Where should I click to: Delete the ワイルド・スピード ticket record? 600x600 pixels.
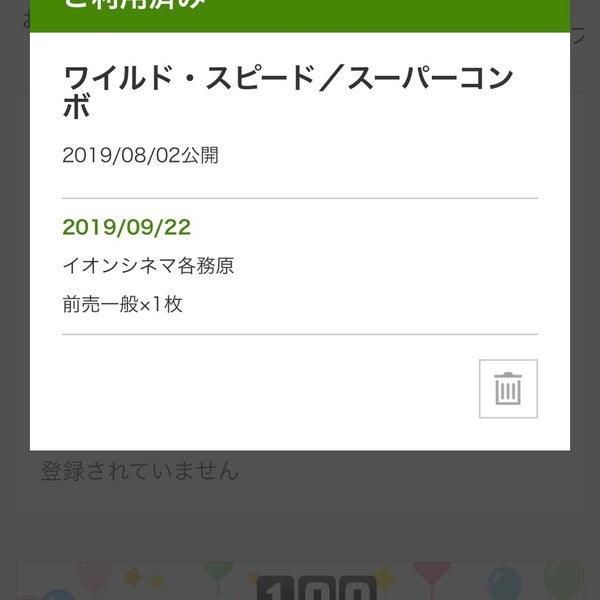(x=508, y=388)
